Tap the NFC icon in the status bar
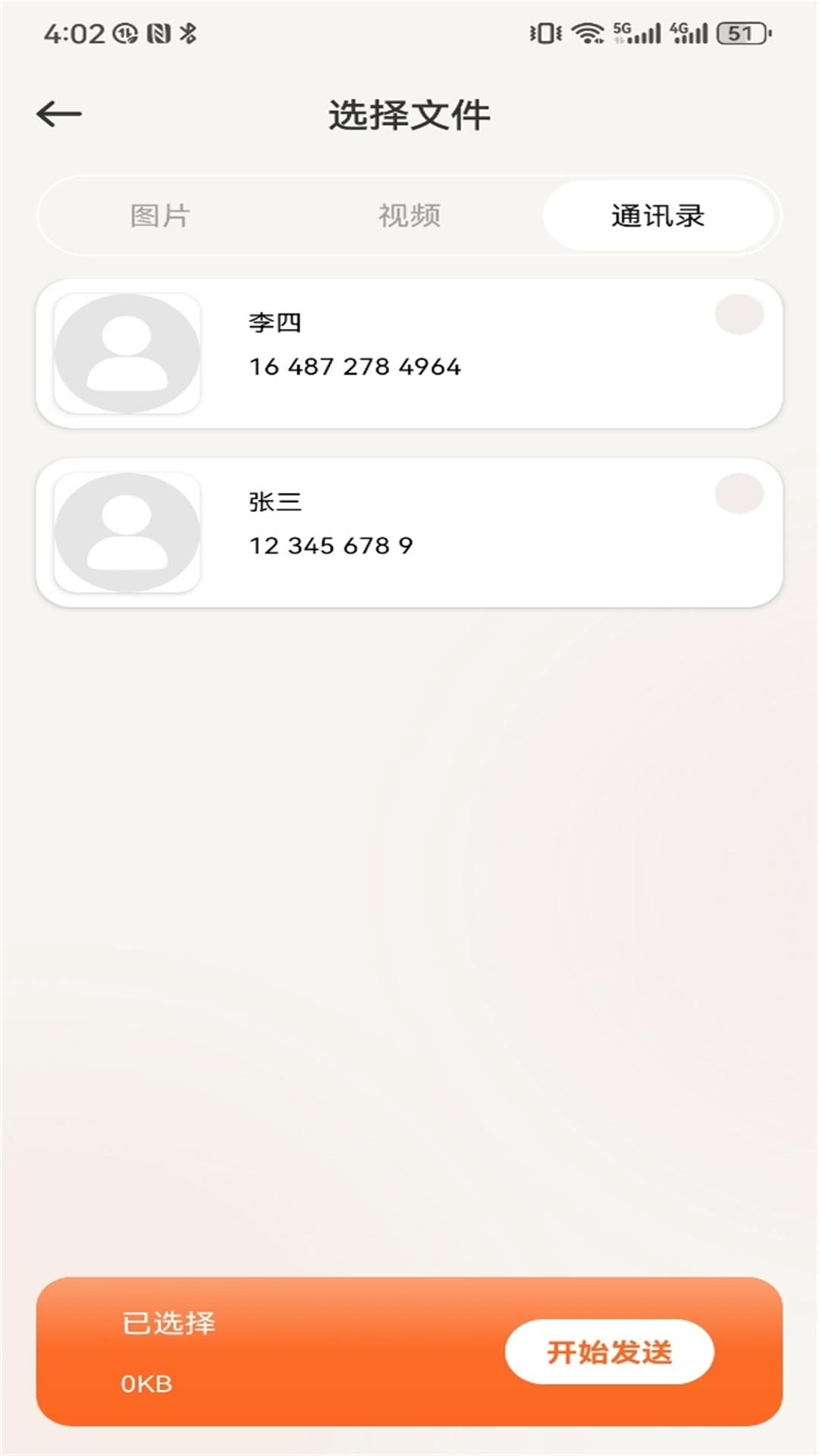 pos(156,33)
